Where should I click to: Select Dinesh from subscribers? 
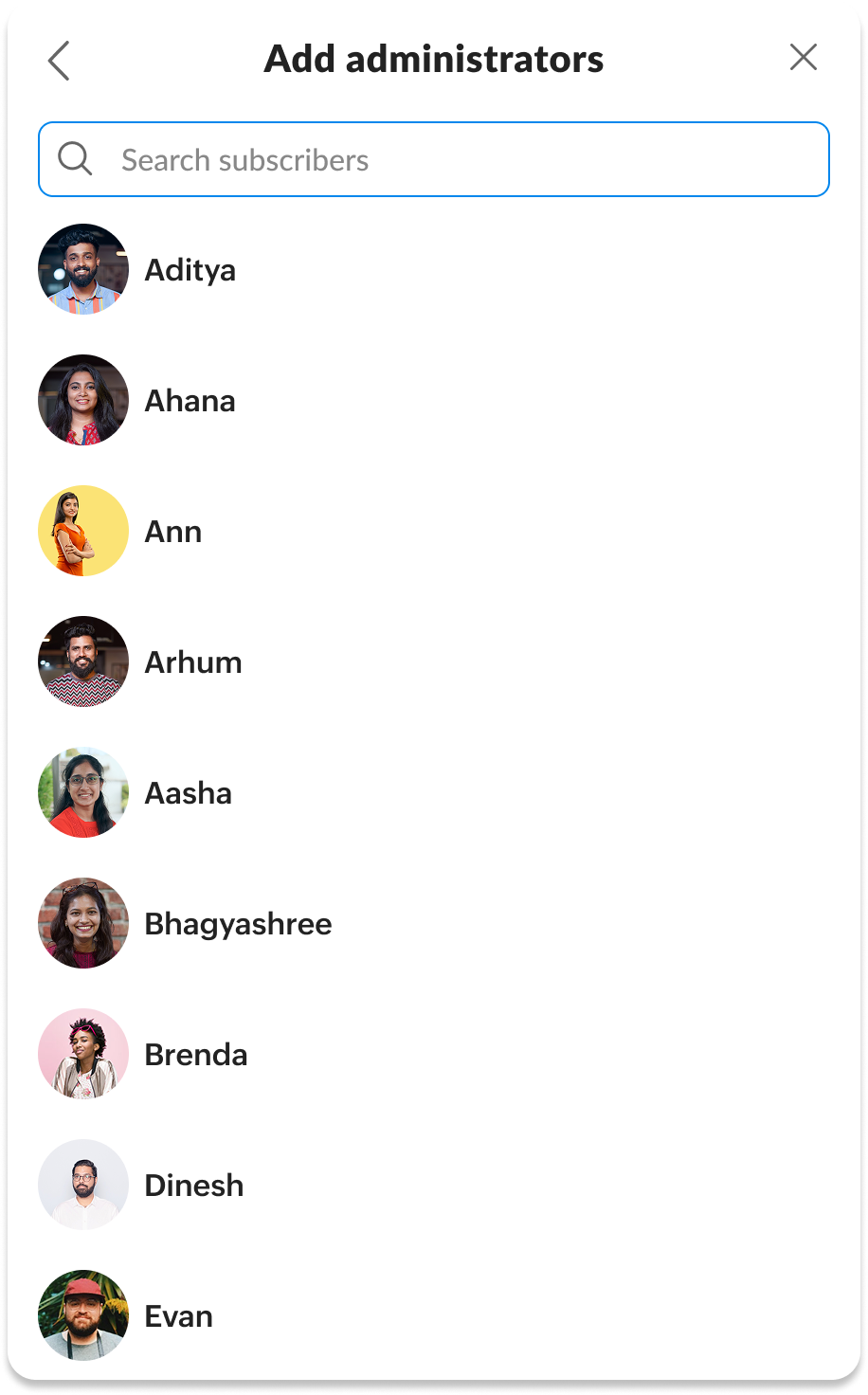(434, 1186)
